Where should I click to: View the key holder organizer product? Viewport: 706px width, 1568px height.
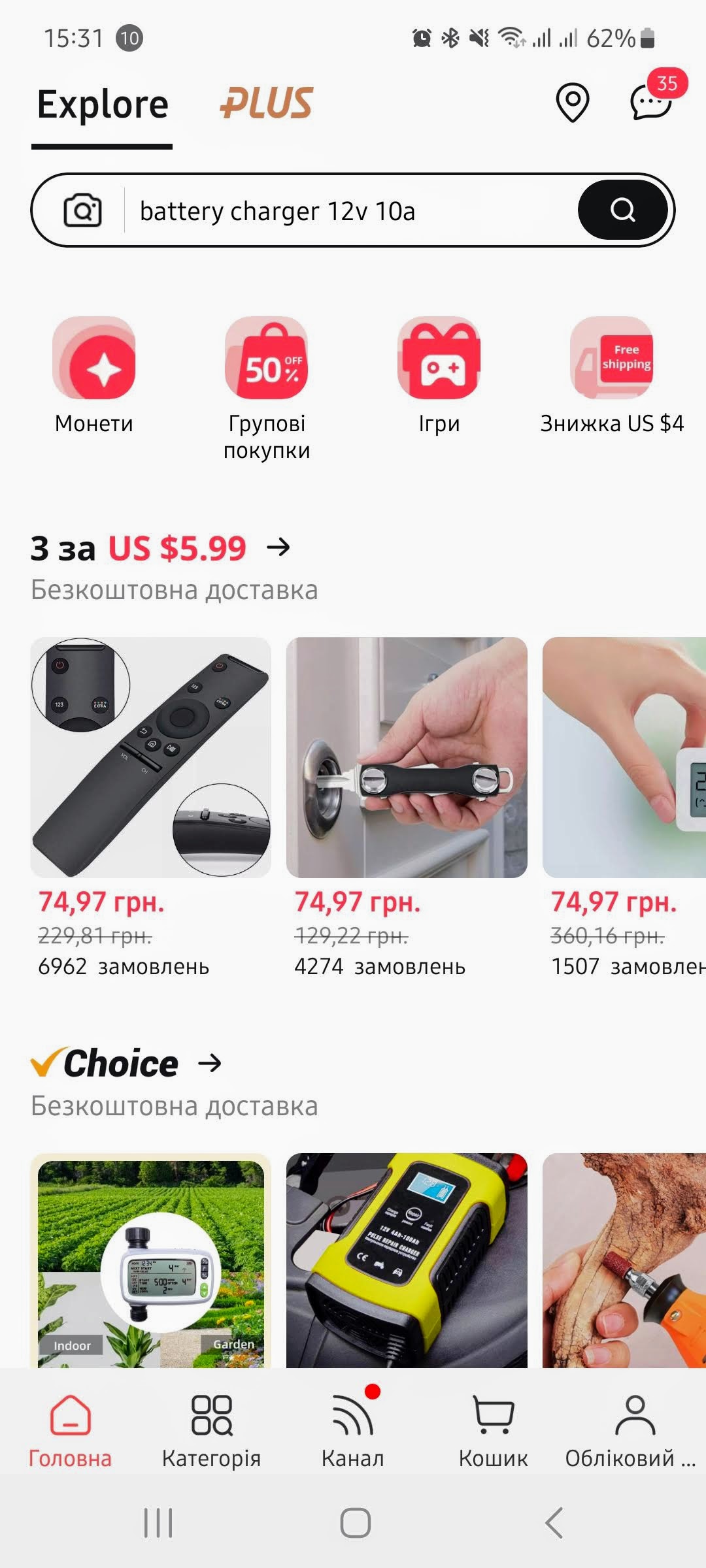407,758
